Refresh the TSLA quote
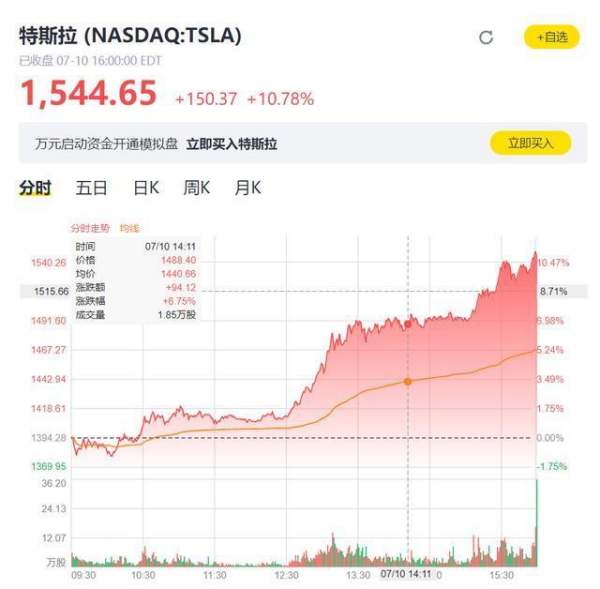Image resolution: width=600 pixels, height=589 pixels. point(487,37)
